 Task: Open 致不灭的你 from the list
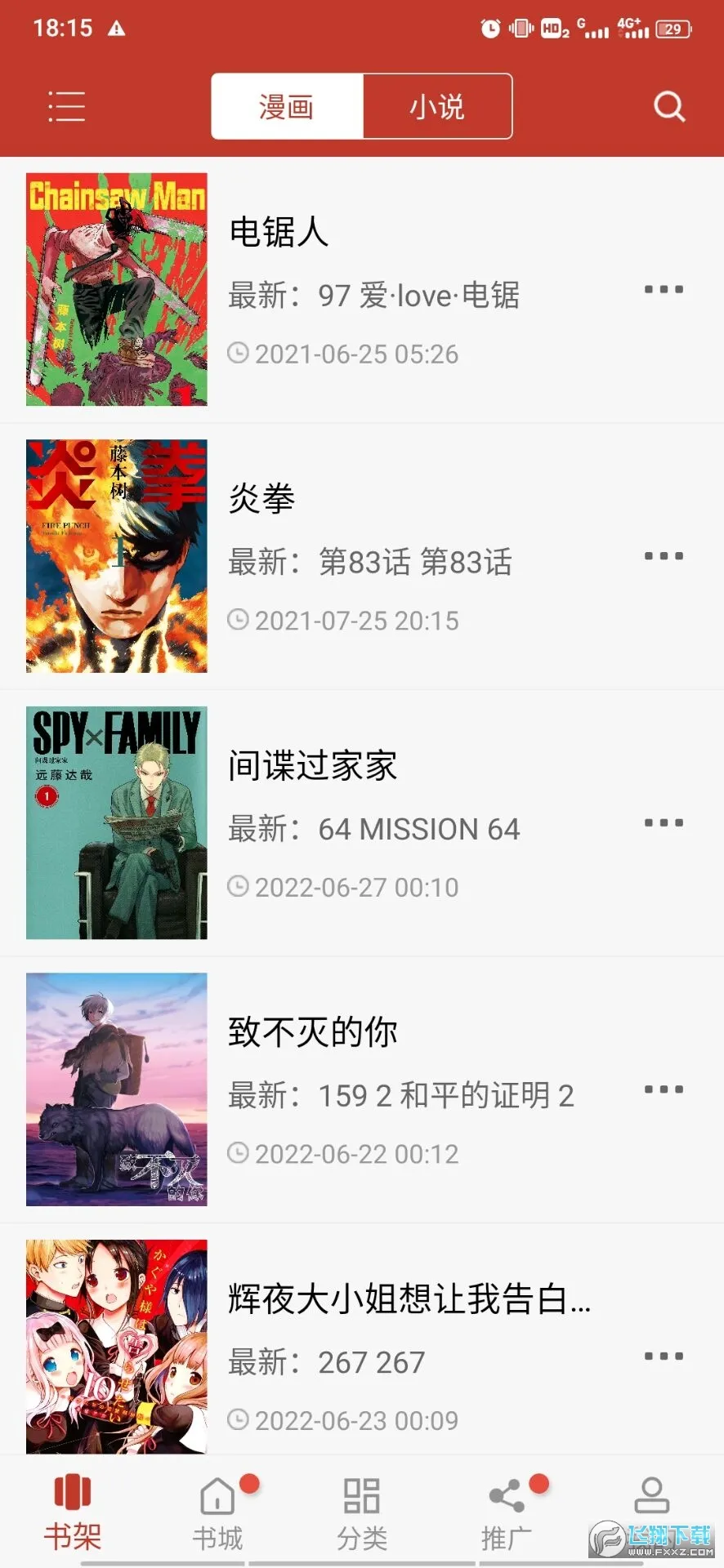click(312, 1031)
